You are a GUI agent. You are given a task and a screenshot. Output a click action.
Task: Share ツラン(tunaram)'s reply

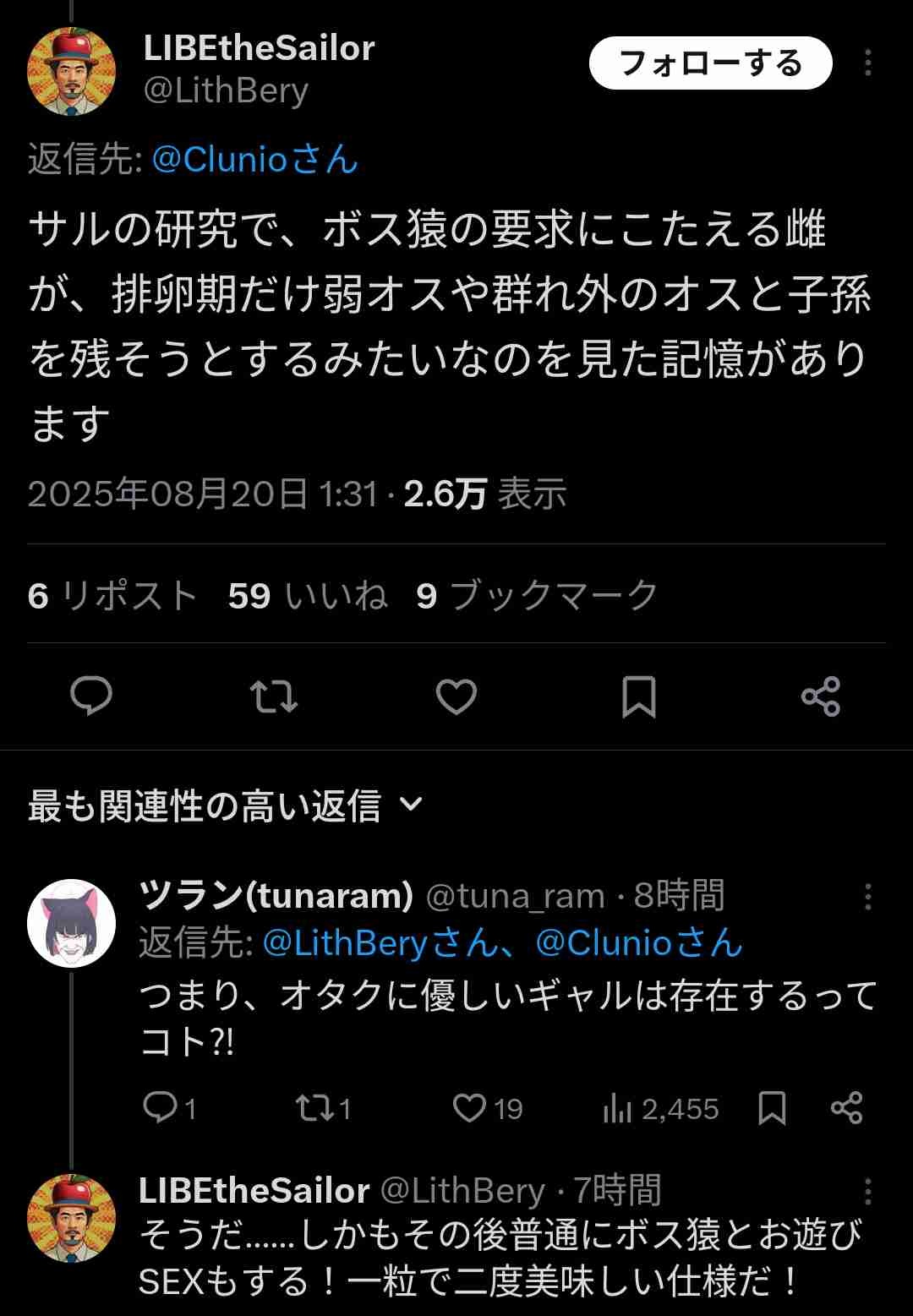click(x=846, y=1107)
